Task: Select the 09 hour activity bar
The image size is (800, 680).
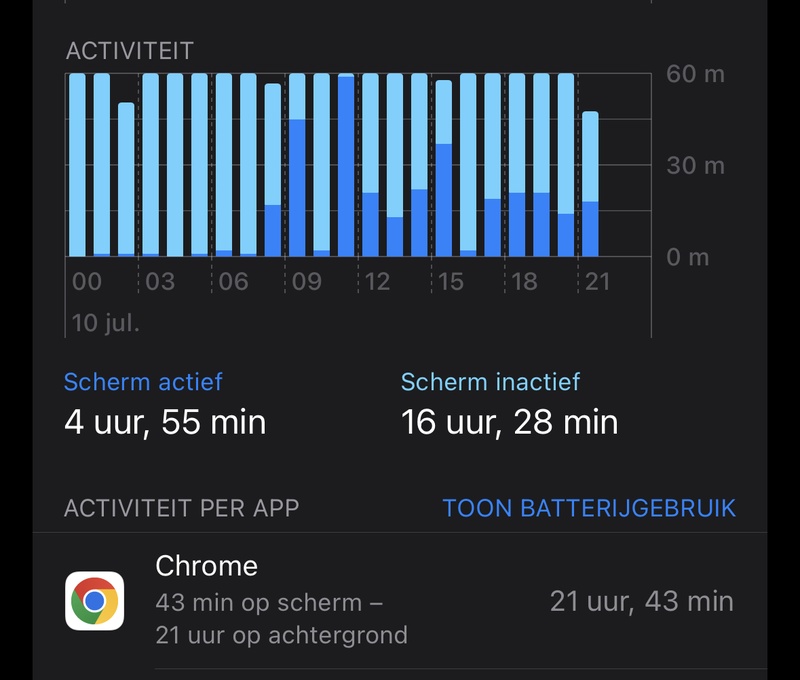Action: click(x=297, y=165)
